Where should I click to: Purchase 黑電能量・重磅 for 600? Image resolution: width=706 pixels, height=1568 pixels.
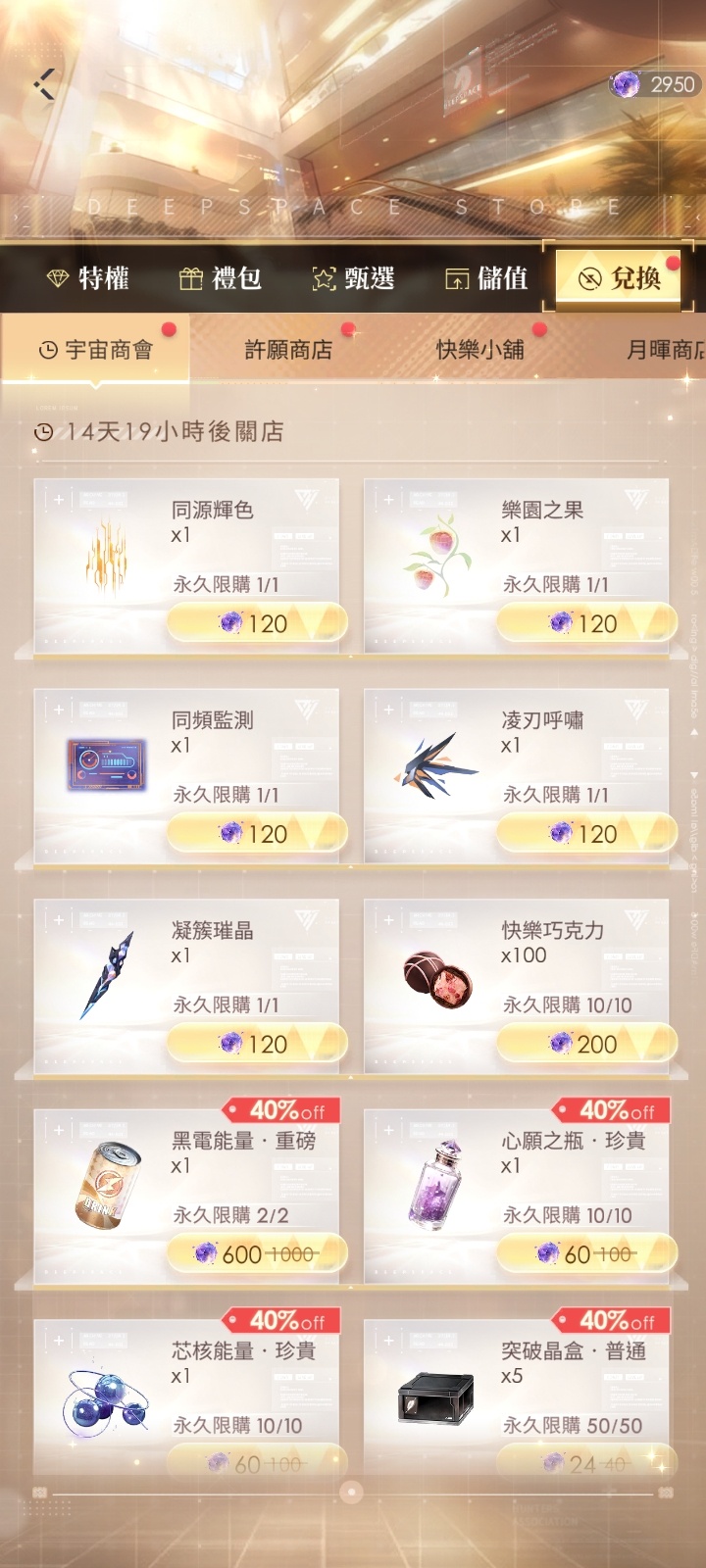[x=257, y=1254]
